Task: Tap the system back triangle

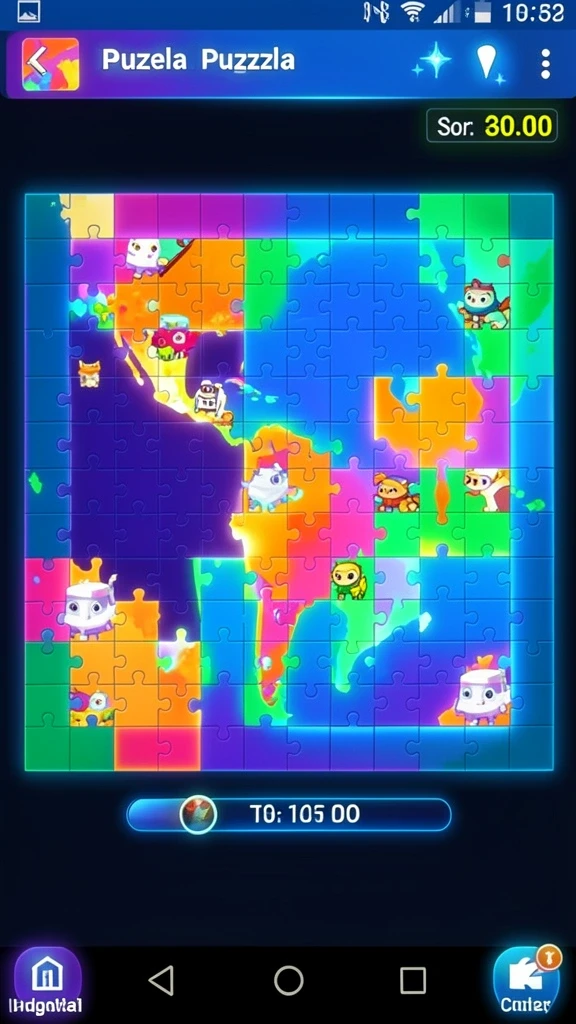Action: tap(161, 980)
